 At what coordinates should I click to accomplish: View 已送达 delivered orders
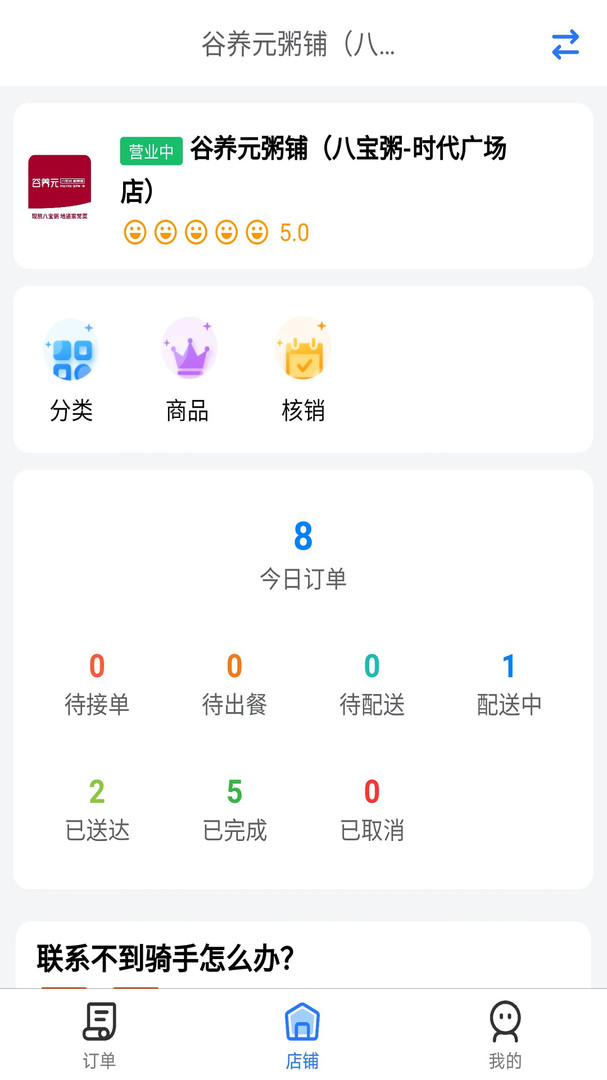(97, 809)
